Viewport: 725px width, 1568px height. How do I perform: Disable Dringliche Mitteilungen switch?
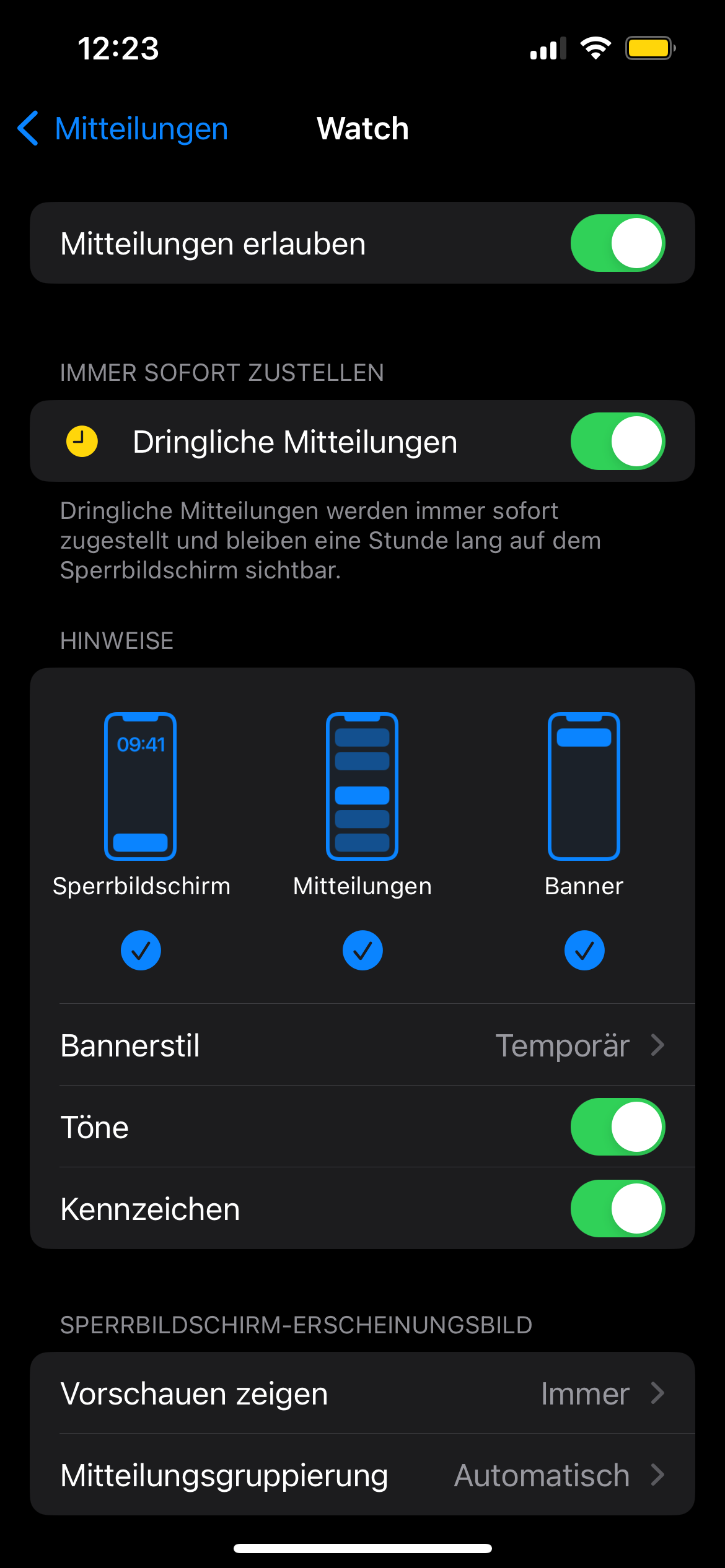[617, 442]
